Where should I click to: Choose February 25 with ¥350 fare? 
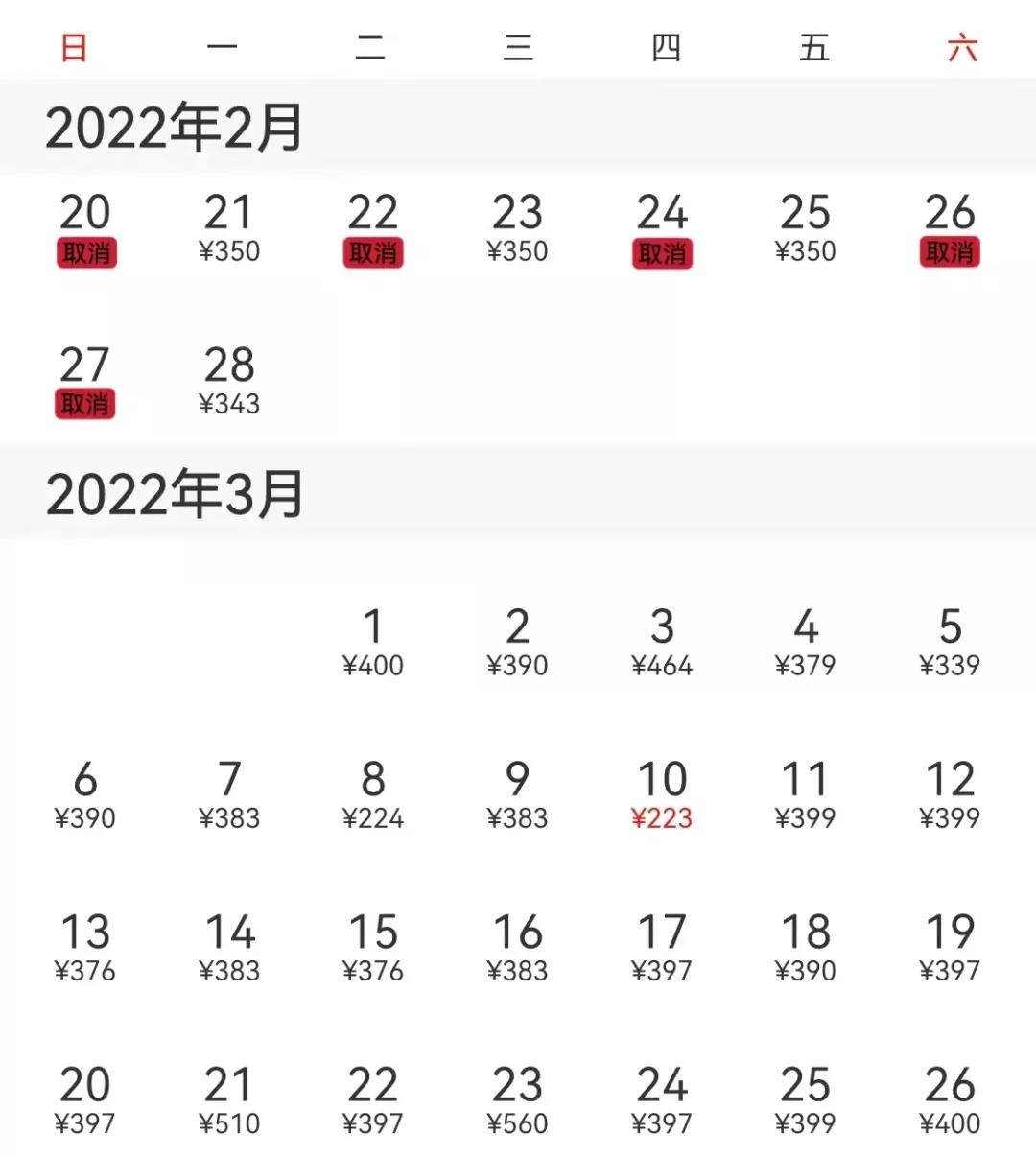[x=805, y=228]
